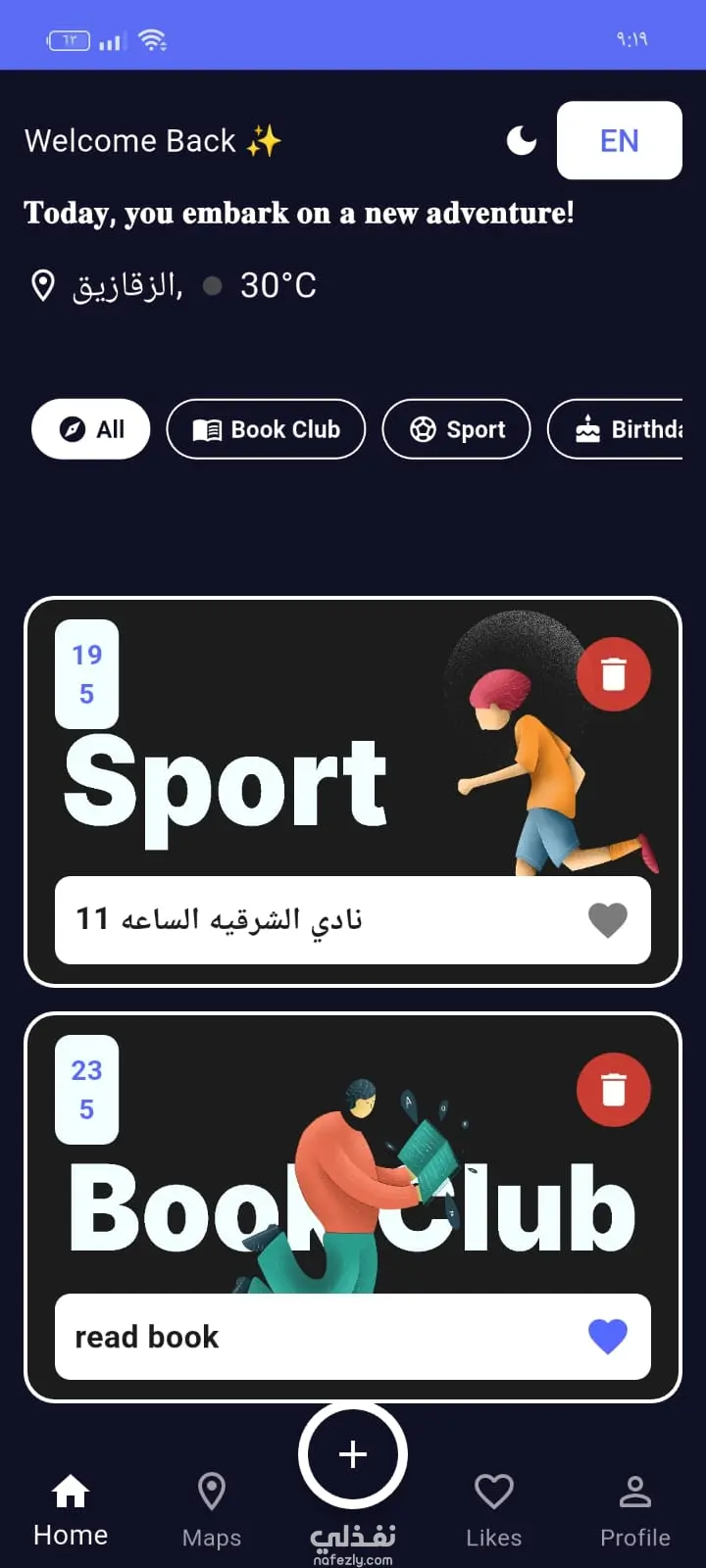
Task: Switch language with the EN button
Action: coord(619,140)
